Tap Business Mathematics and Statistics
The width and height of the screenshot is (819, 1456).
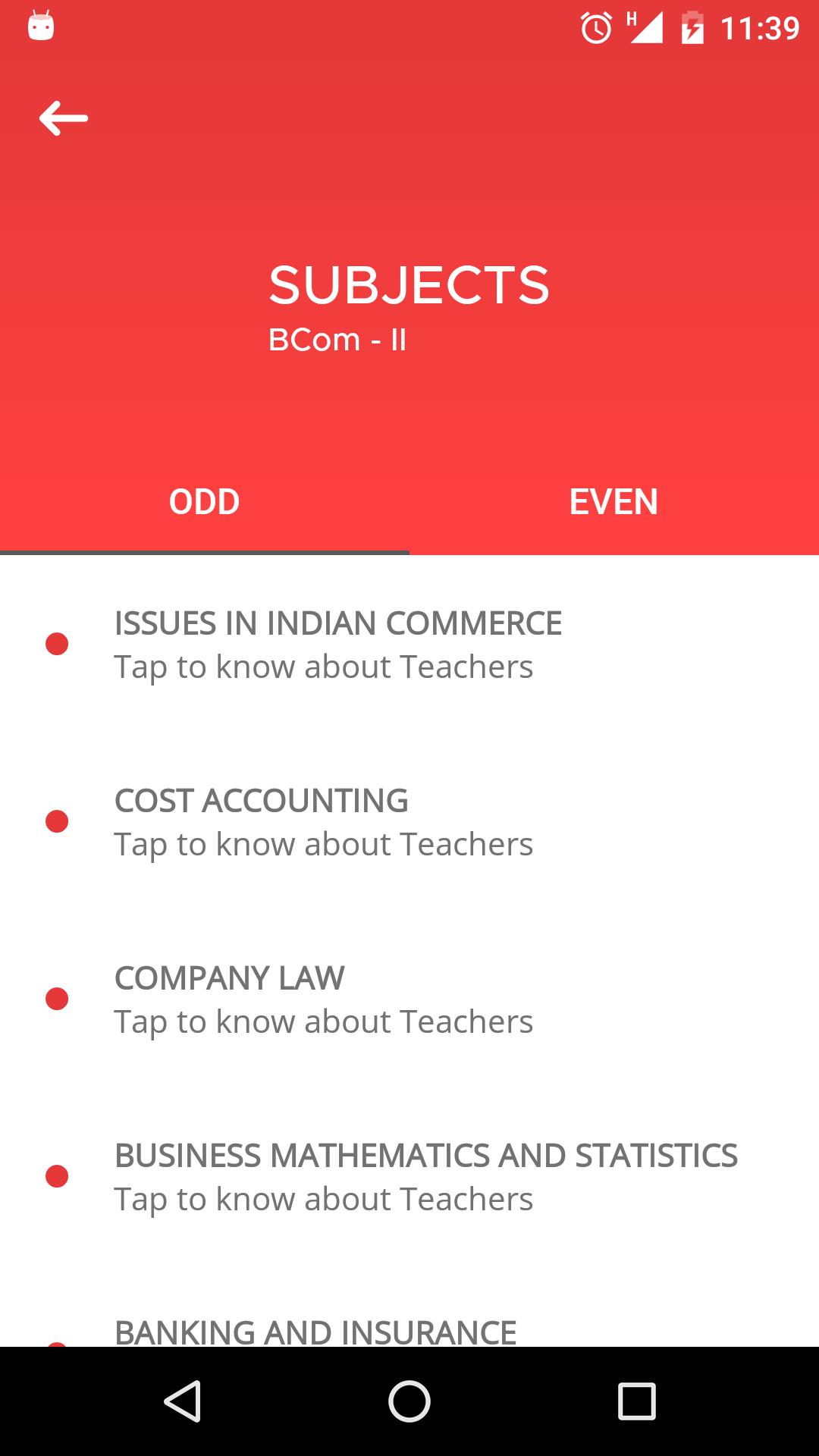(409, 1177)
